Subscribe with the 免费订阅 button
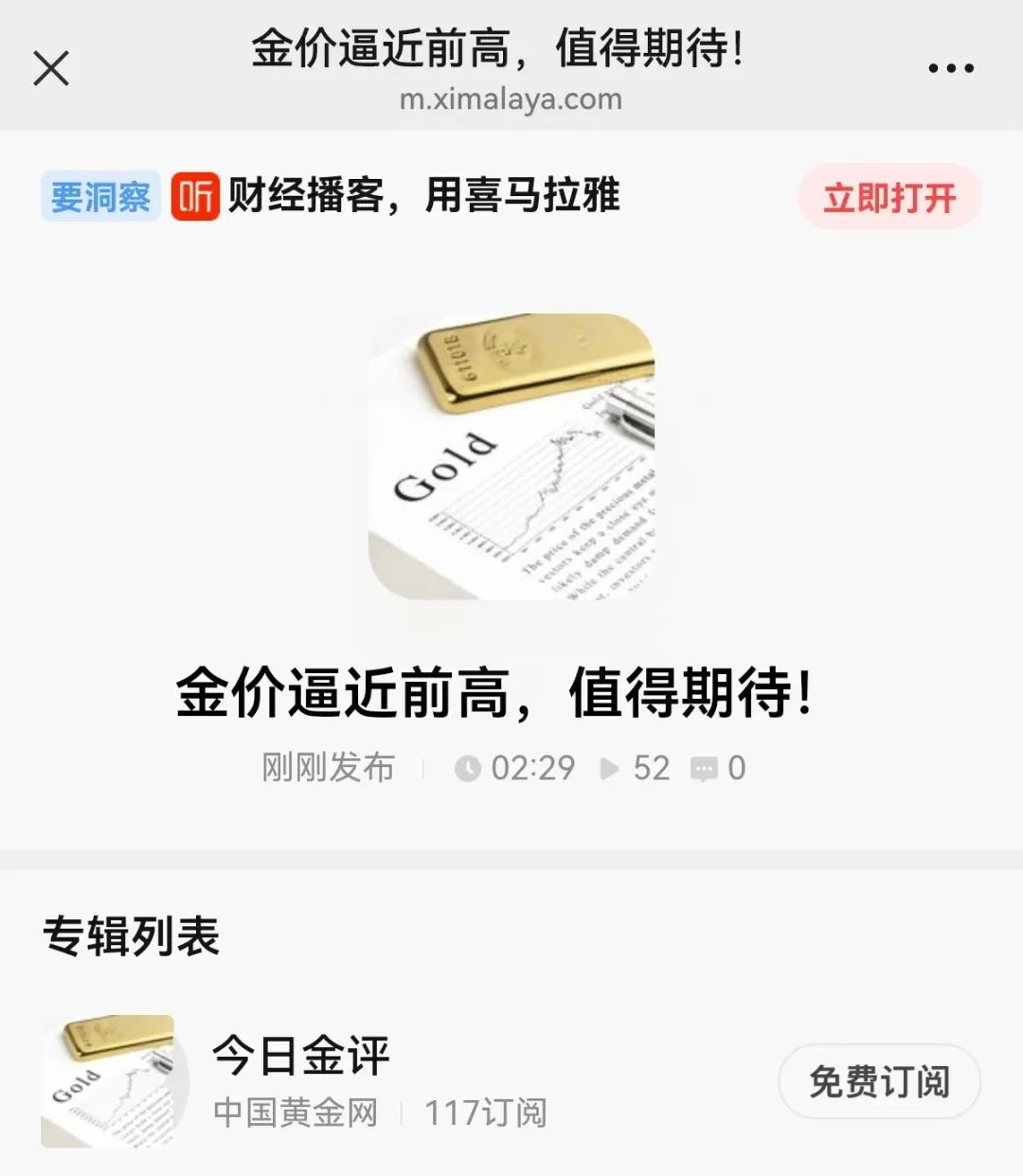Viewport: 1023px width, 1176px height. [x=879, y=1081]
